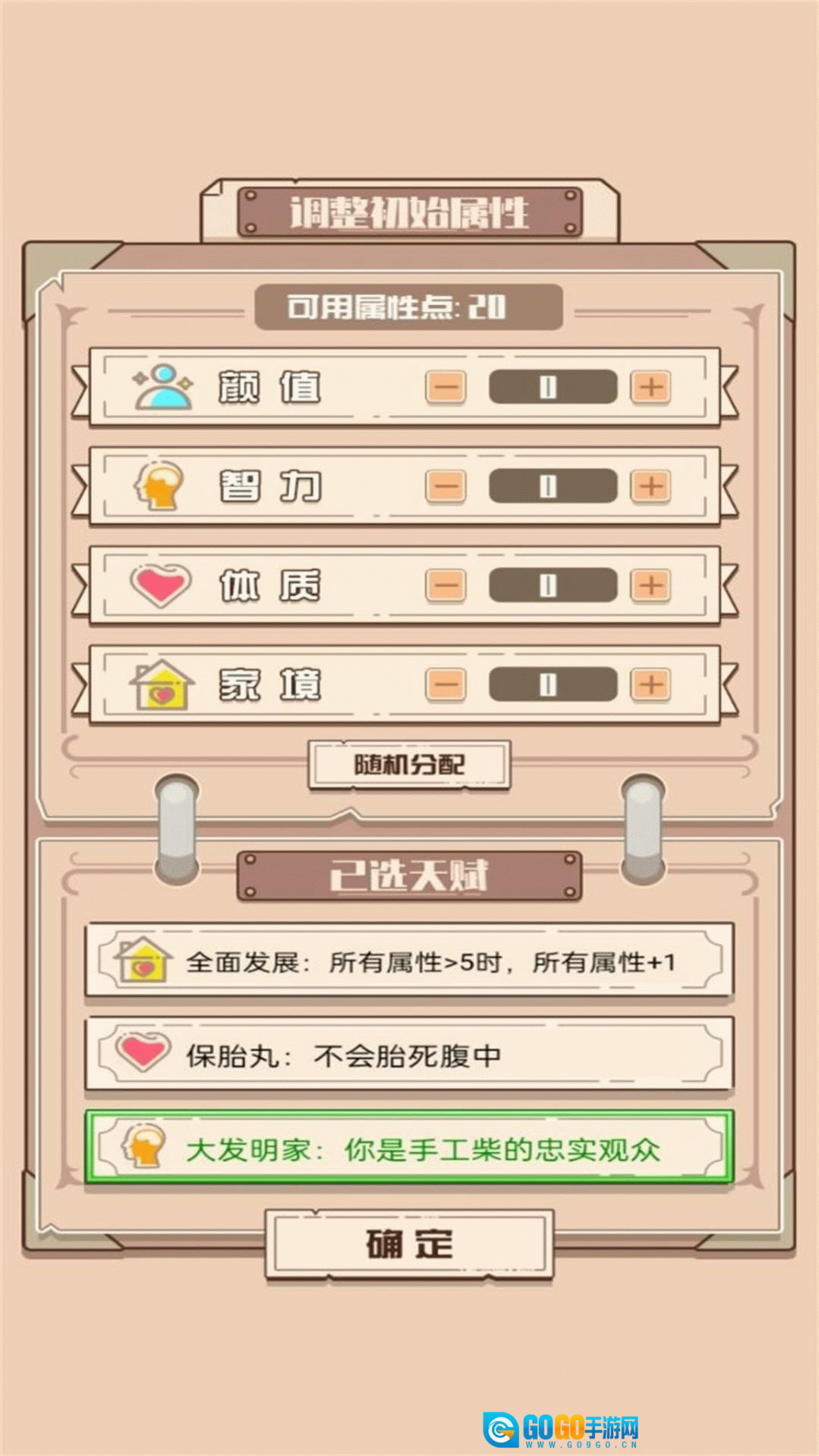Increase the 颜值 attribute by one
819x1456 pixels.
(x=650, y=388)
